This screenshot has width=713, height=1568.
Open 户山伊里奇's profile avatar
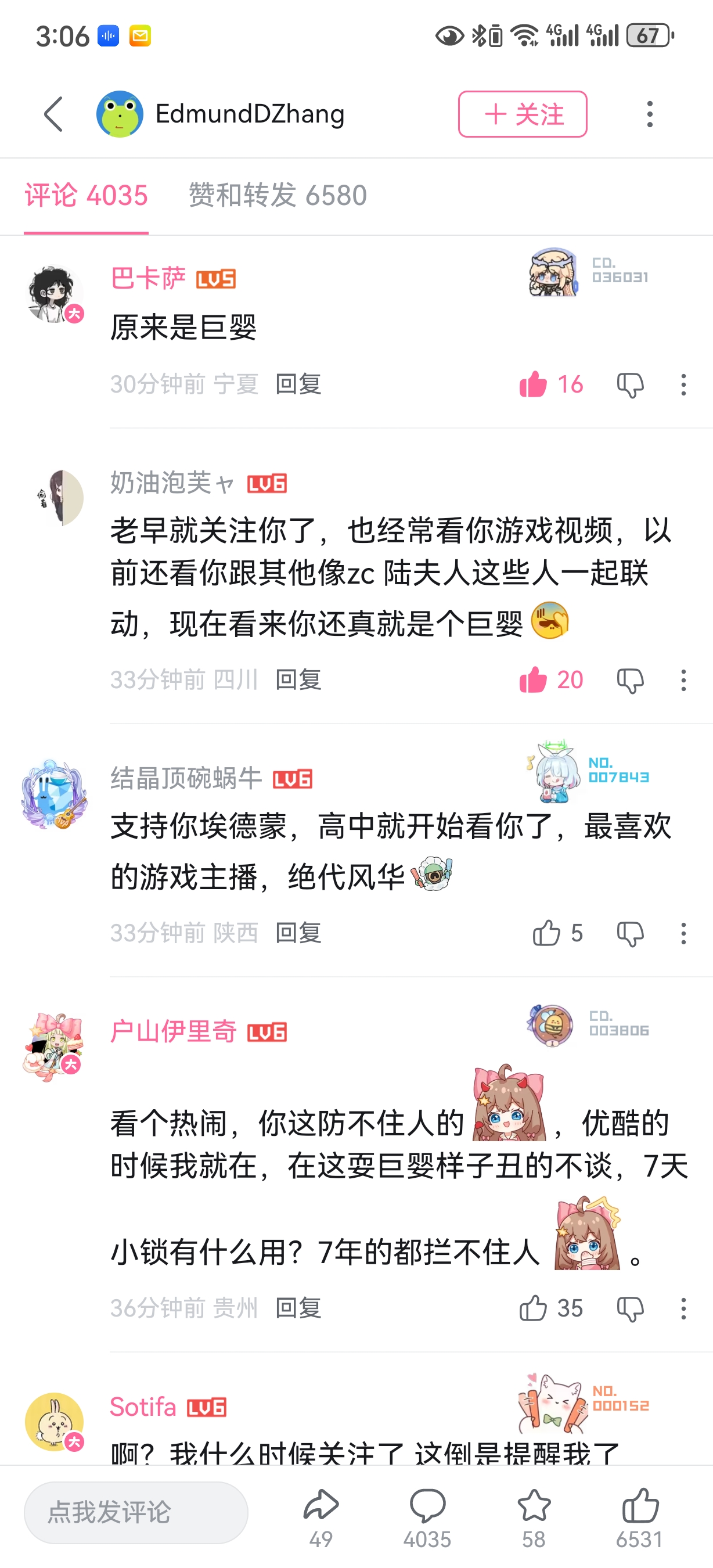53,1046
